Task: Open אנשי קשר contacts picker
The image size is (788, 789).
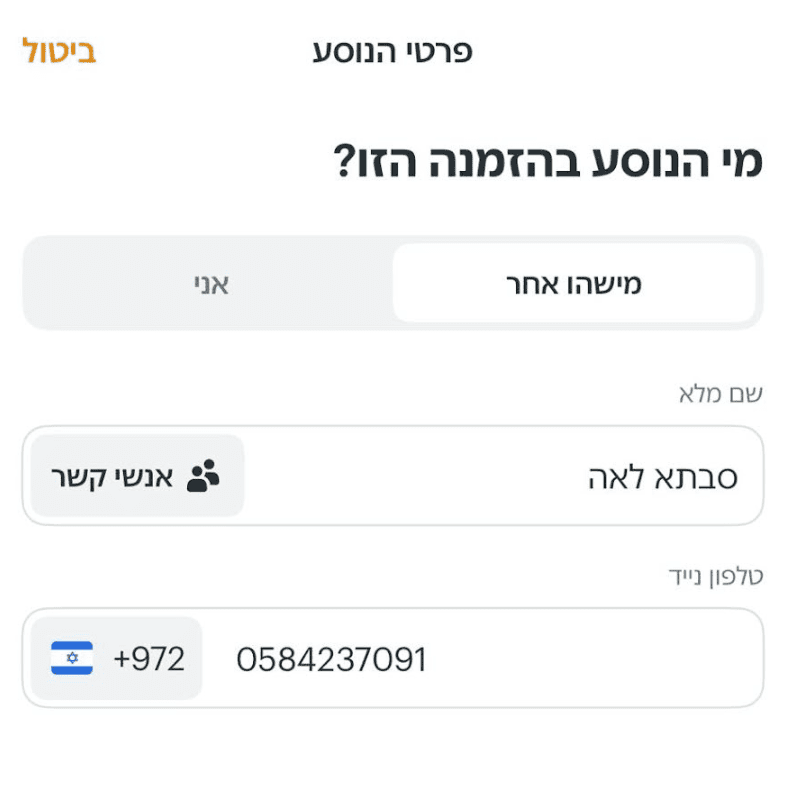Action: pos(137,476)
